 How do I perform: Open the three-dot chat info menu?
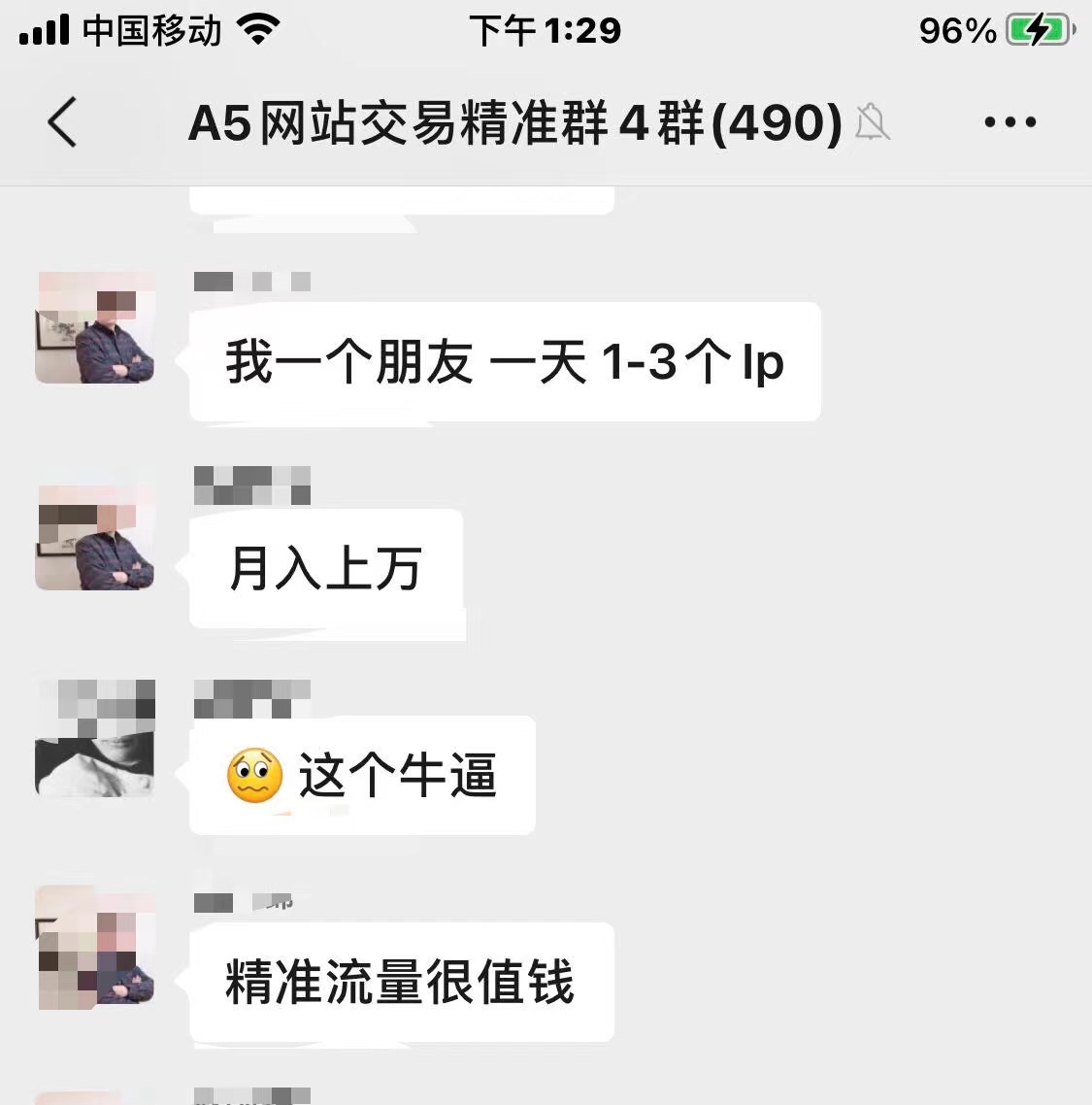(x=1009, y=122)
